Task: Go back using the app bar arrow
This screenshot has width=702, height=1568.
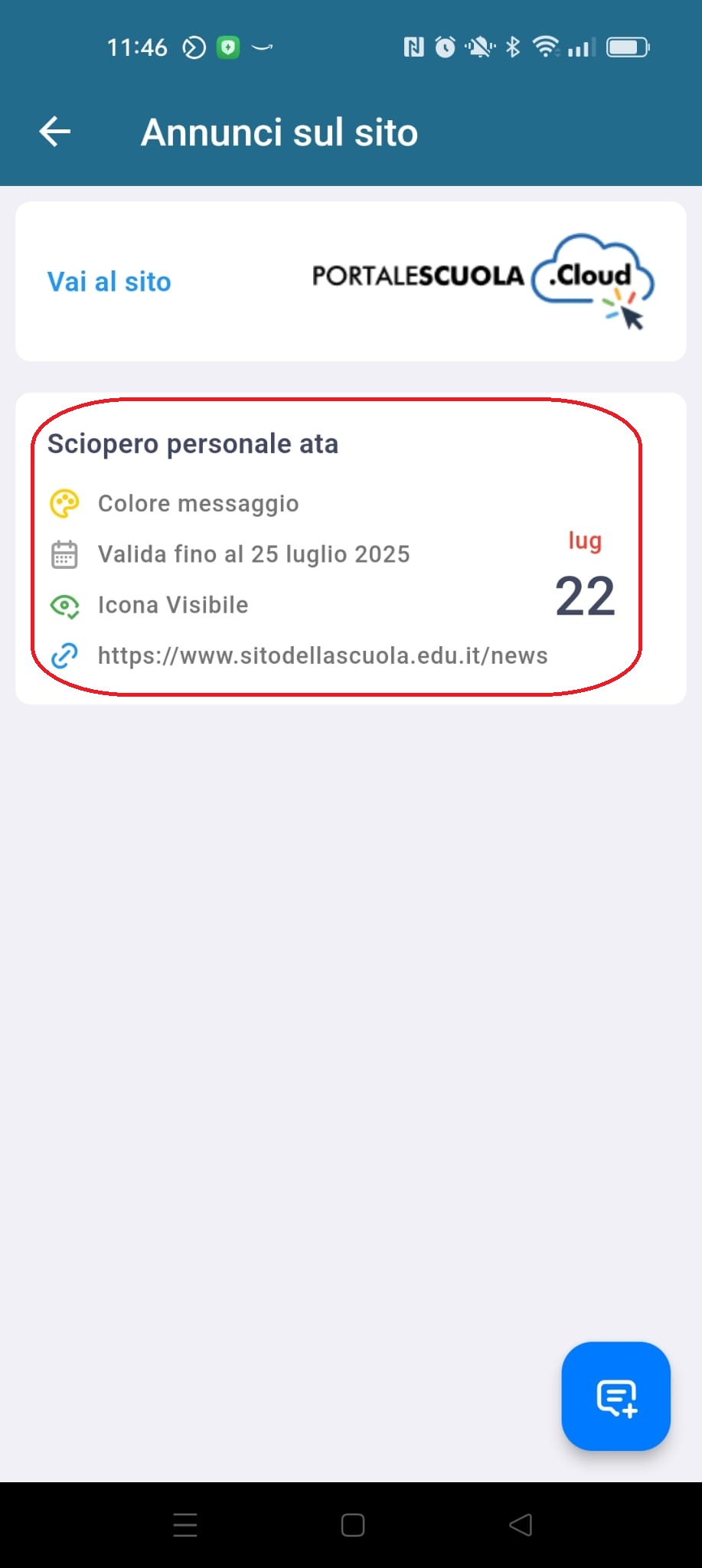Action: click(x=55, y=132)
